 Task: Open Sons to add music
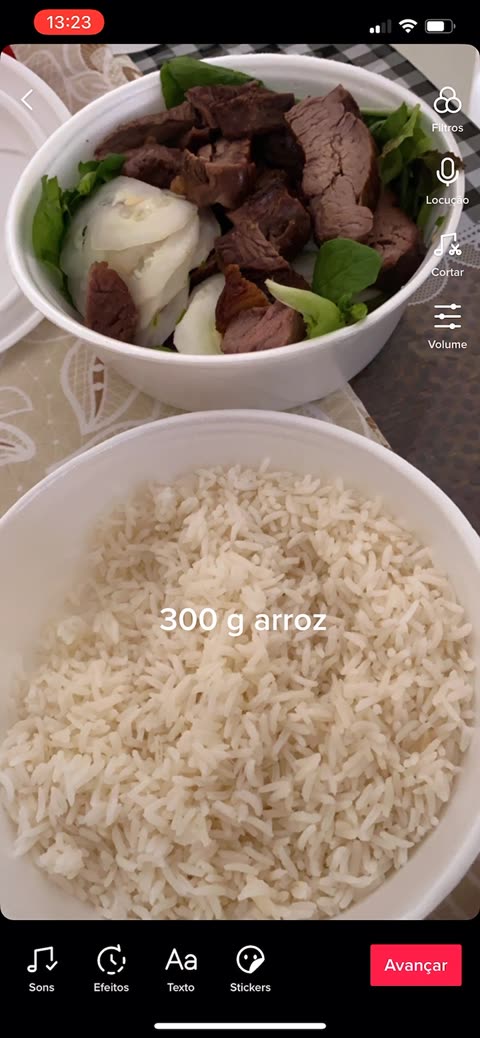42,968
